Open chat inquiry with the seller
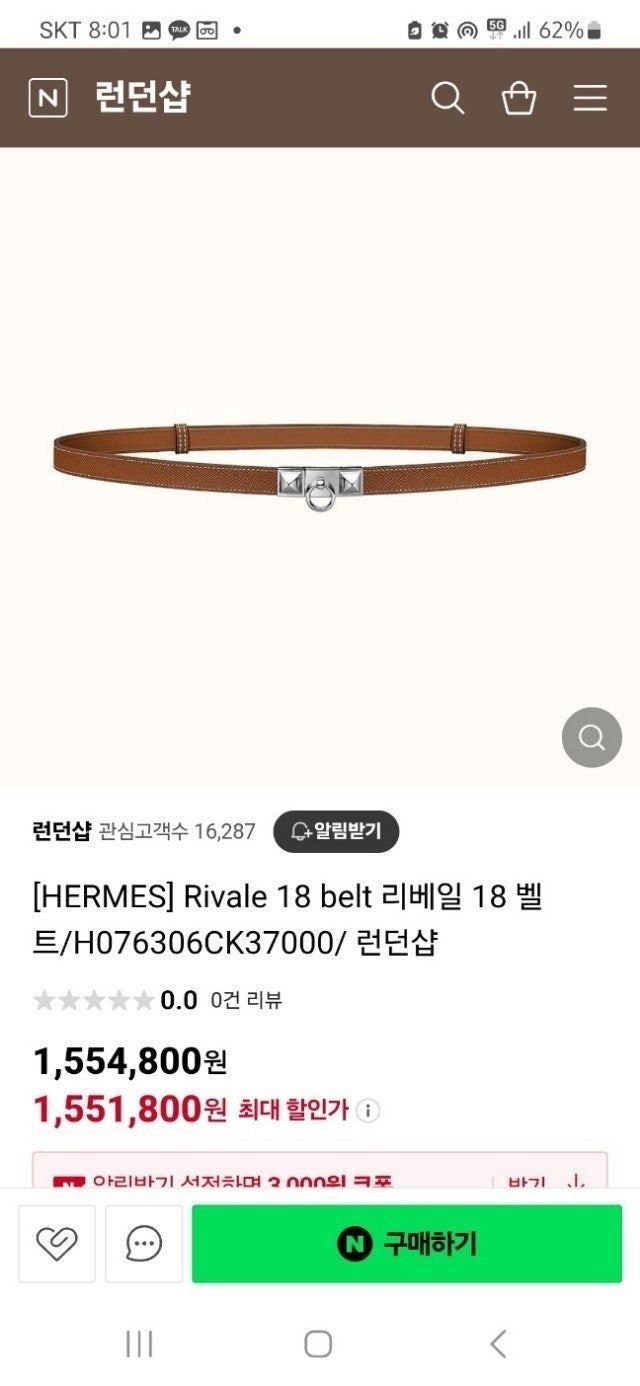640x1386 pixels. (144, 1244)
